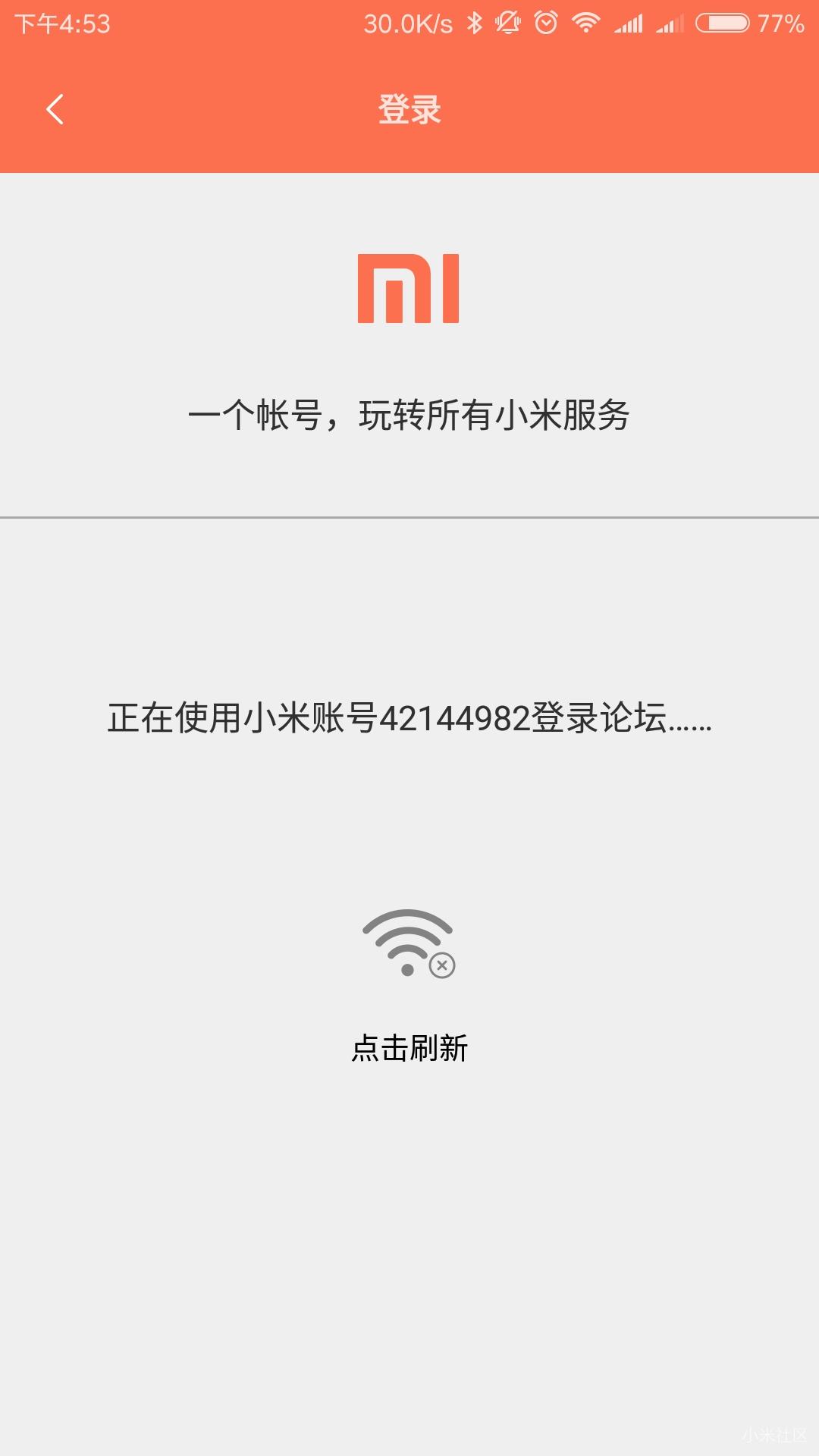Click the circled X on the Wi-Fi error icon
Screen dimensions: 819x1456
(444, 965)
